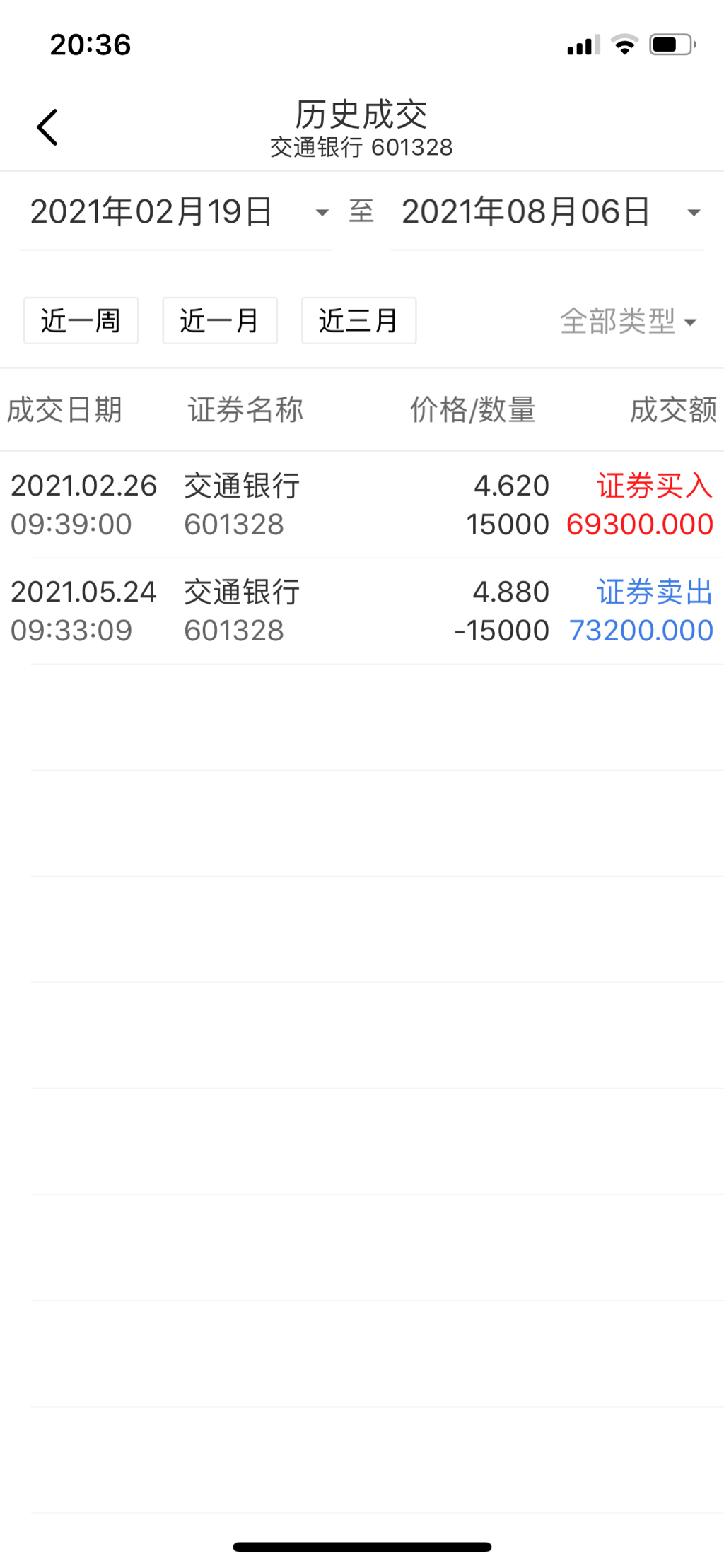Open the end date picker 2021年08月06日
This screenshot has width=724, height=1568.
coord(548,212)
